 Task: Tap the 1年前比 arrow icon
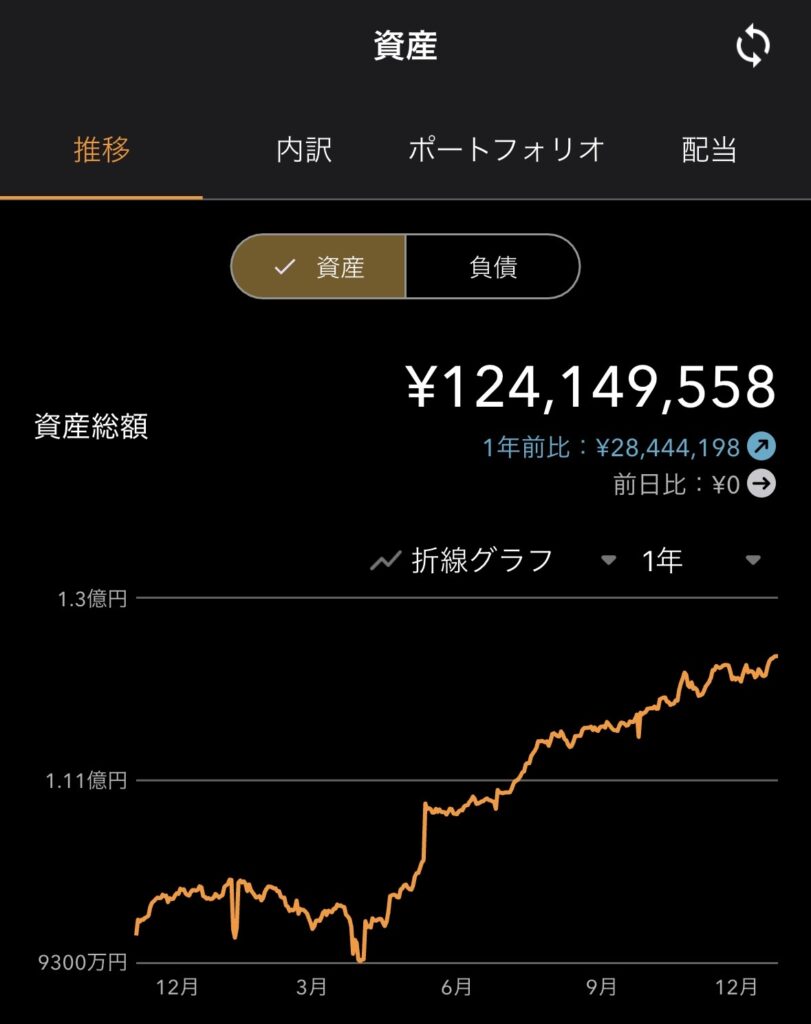point(762,447)
